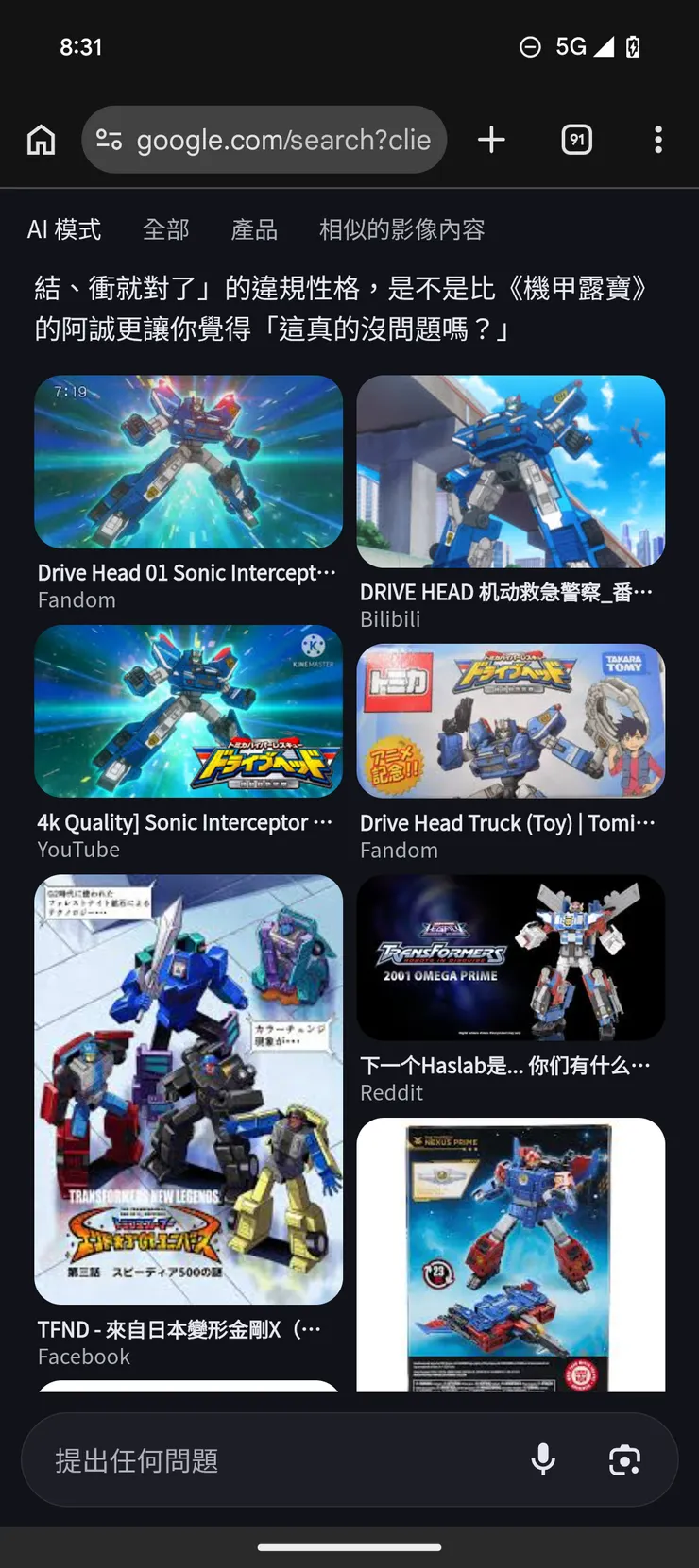Viewport: 699px width, 1568px height.
Task: Switch to the AI 模式 tab
Action: pyautogui.click(x=64, y=229)
